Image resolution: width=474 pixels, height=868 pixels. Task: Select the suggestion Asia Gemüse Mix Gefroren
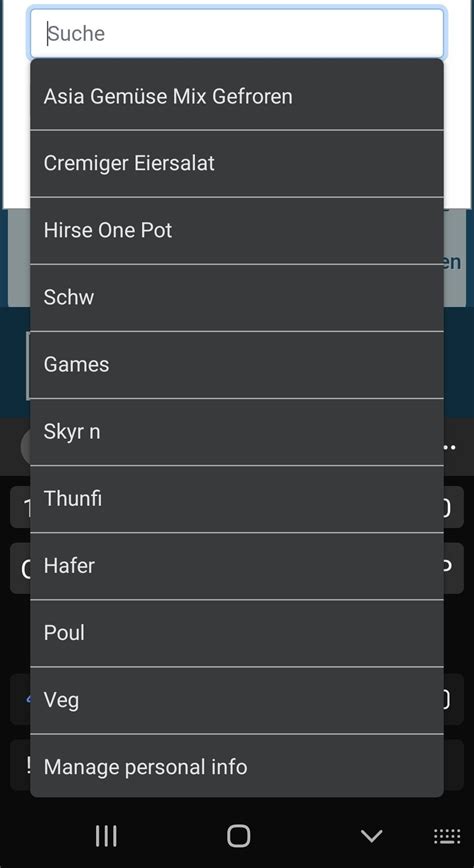237,96
